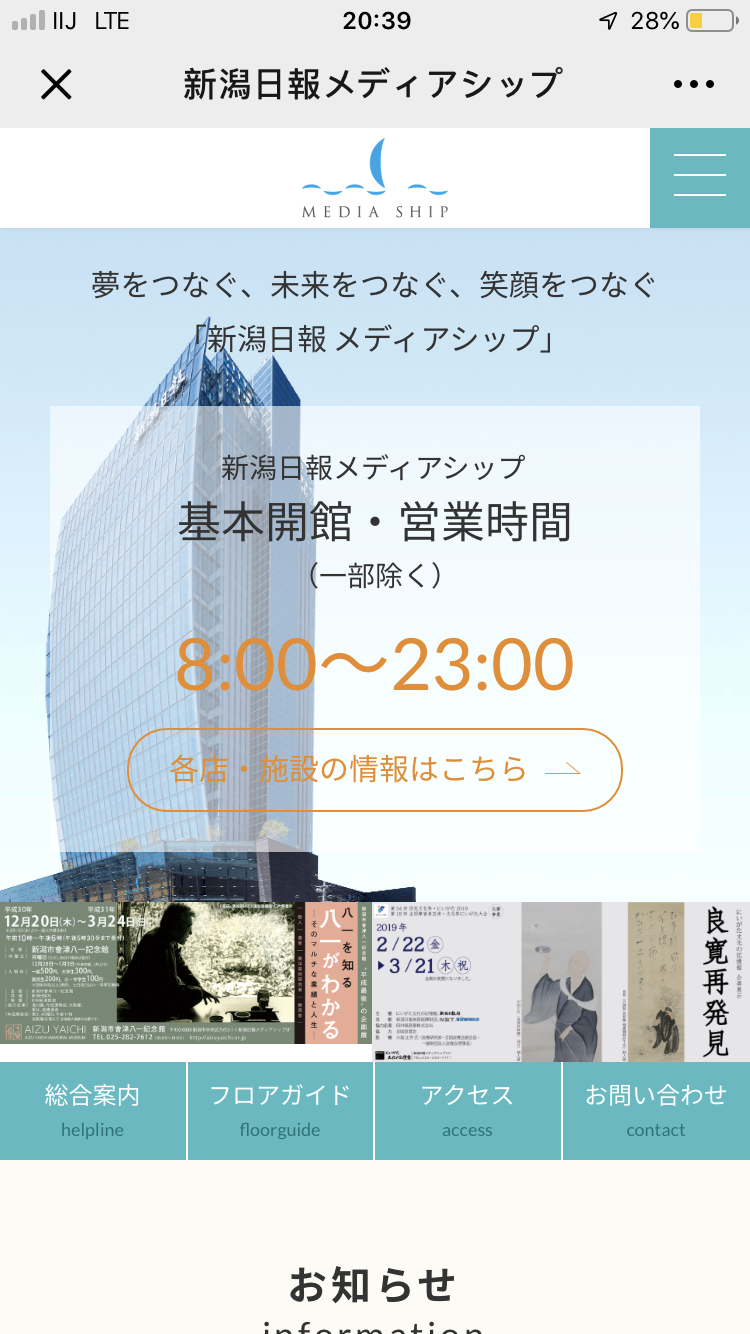View the 良寛再発見 exhibition banner
The width and height of the screenshot is (750, 1334).
pos(562,981)
